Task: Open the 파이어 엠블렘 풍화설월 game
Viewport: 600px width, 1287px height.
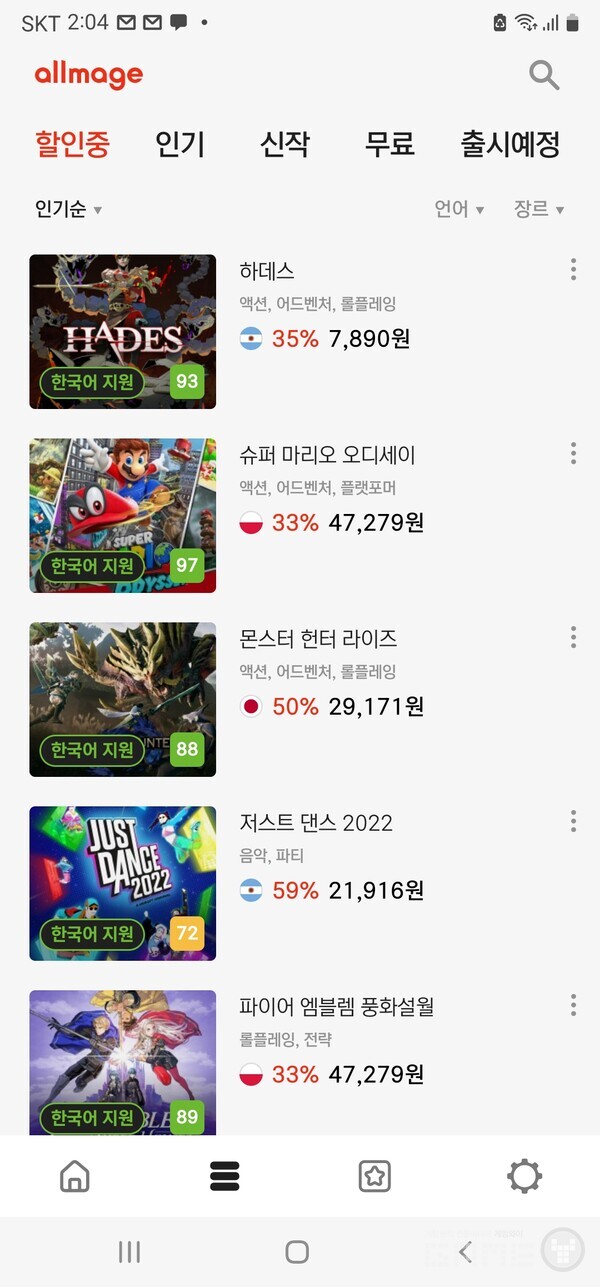Action: [336, 1007]
